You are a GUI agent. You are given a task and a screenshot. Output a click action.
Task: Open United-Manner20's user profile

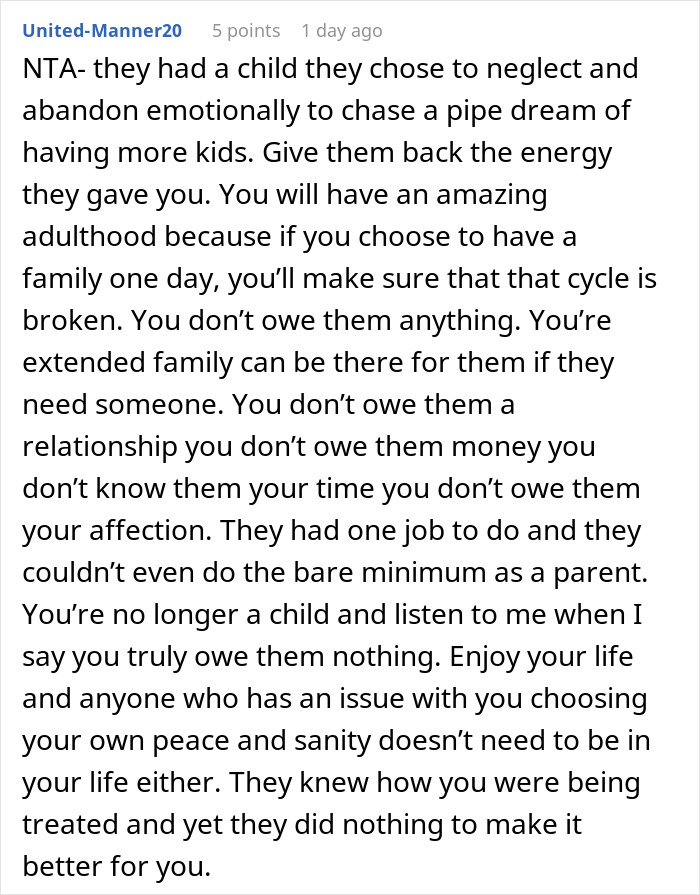[x=101, y=31]
